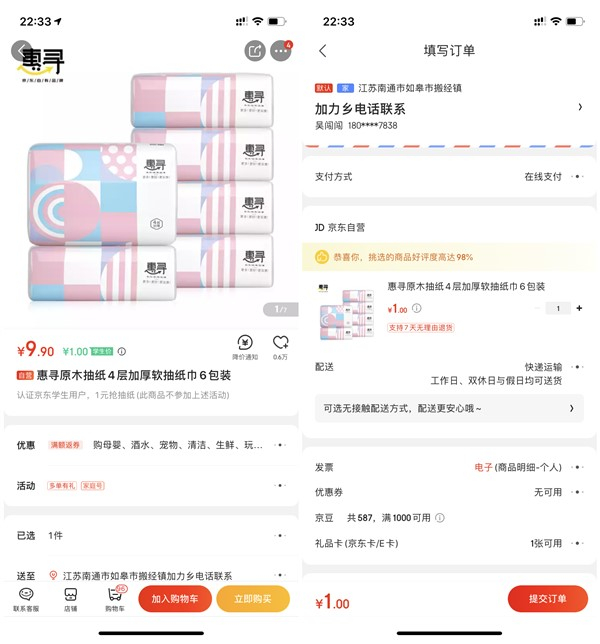Change the delivery address 加力乡电话联系
The height and width of the screenshot is (644, 600).
click(448, 108)
